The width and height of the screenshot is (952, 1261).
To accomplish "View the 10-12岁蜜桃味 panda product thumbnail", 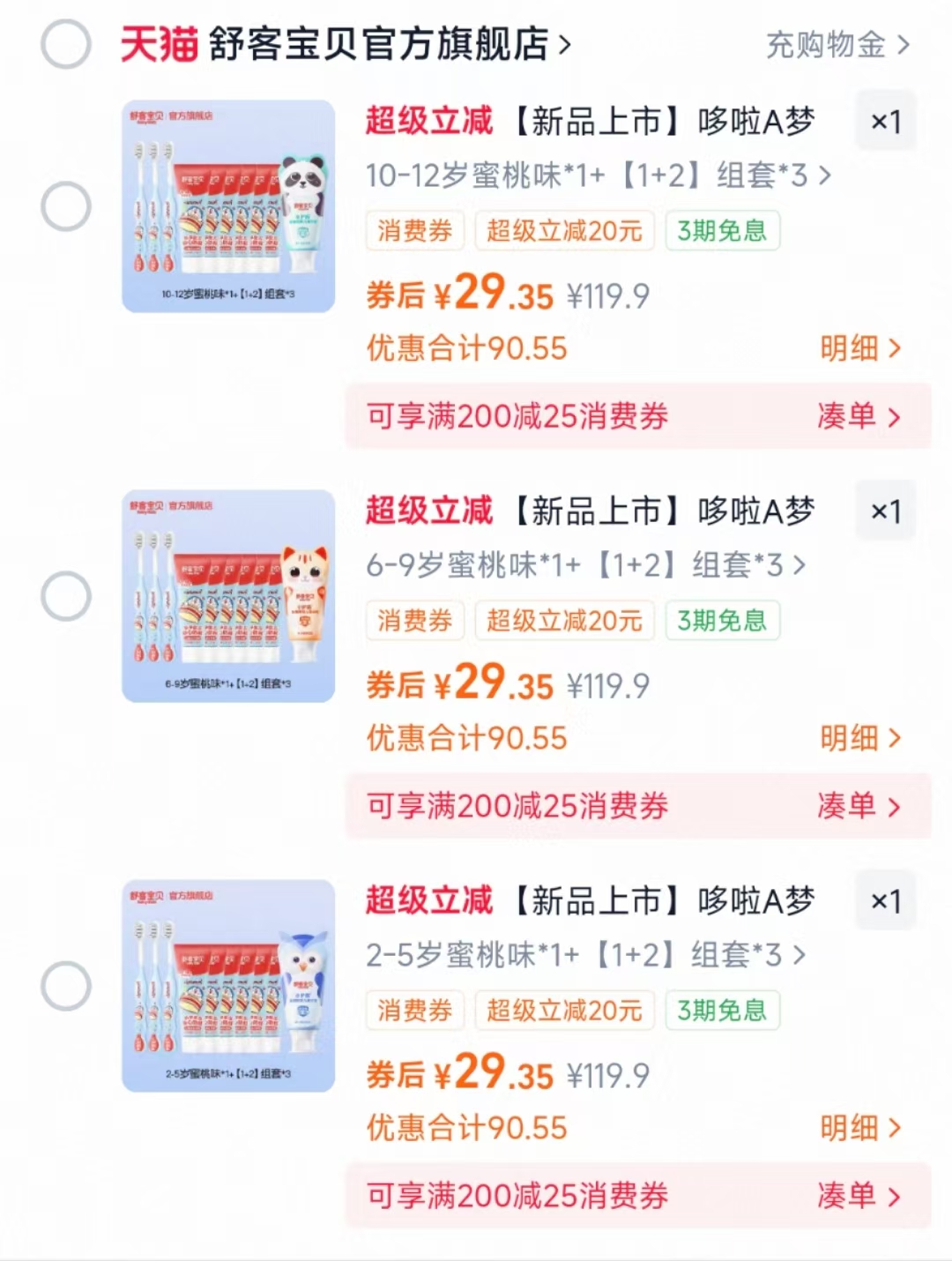I will (227, 205).
